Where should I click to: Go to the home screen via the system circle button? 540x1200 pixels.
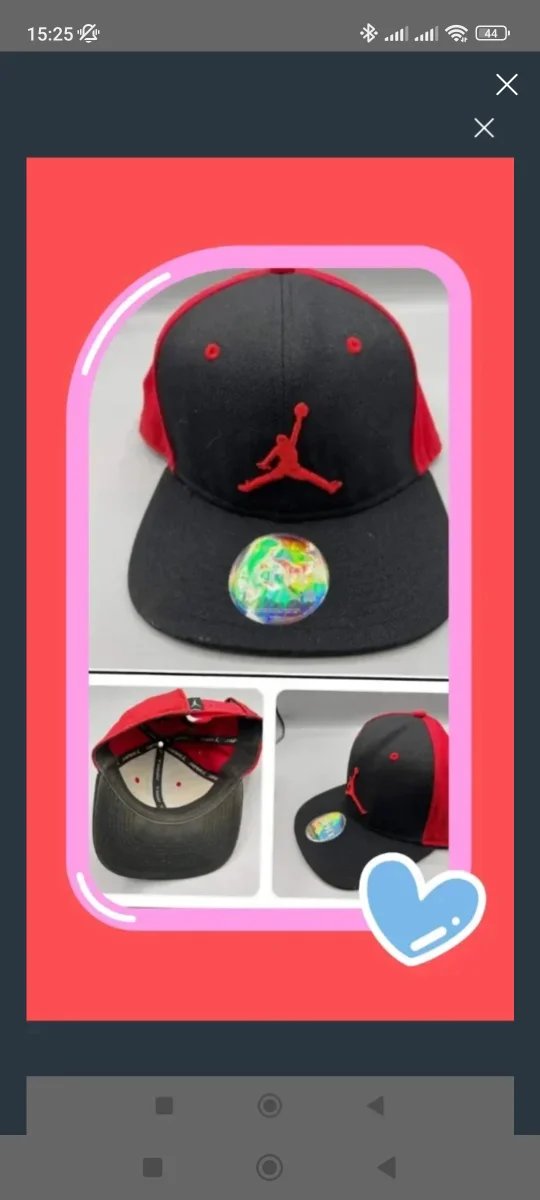point(269,1167)
